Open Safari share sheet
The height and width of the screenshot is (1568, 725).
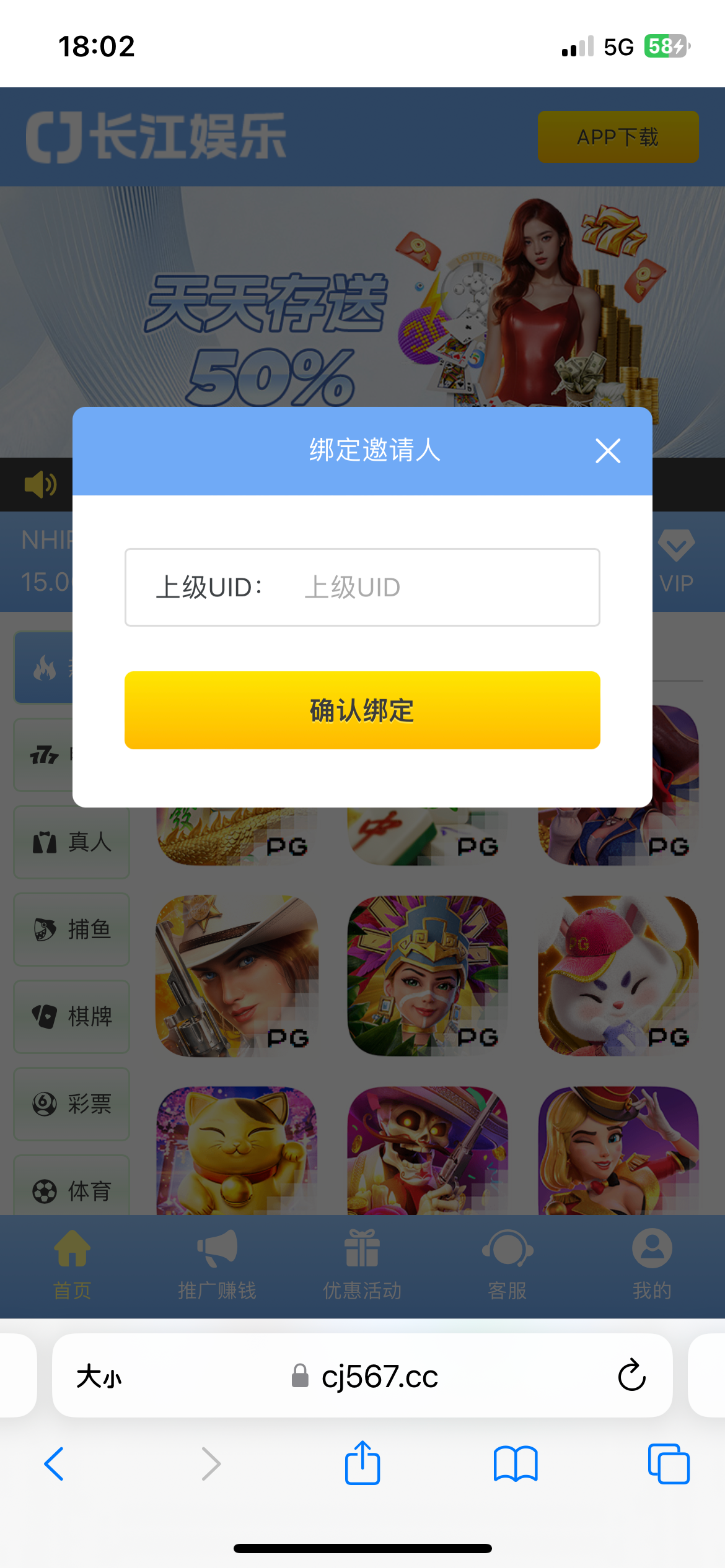click(362, 1464)
